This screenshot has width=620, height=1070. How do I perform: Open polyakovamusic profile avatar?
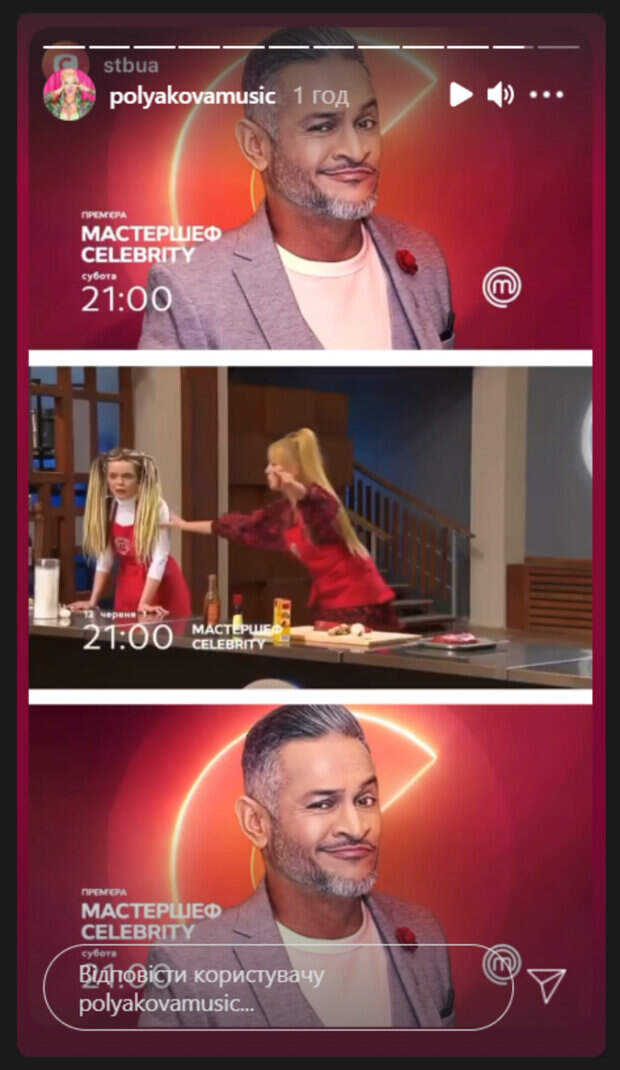click(x=69, y=95)
